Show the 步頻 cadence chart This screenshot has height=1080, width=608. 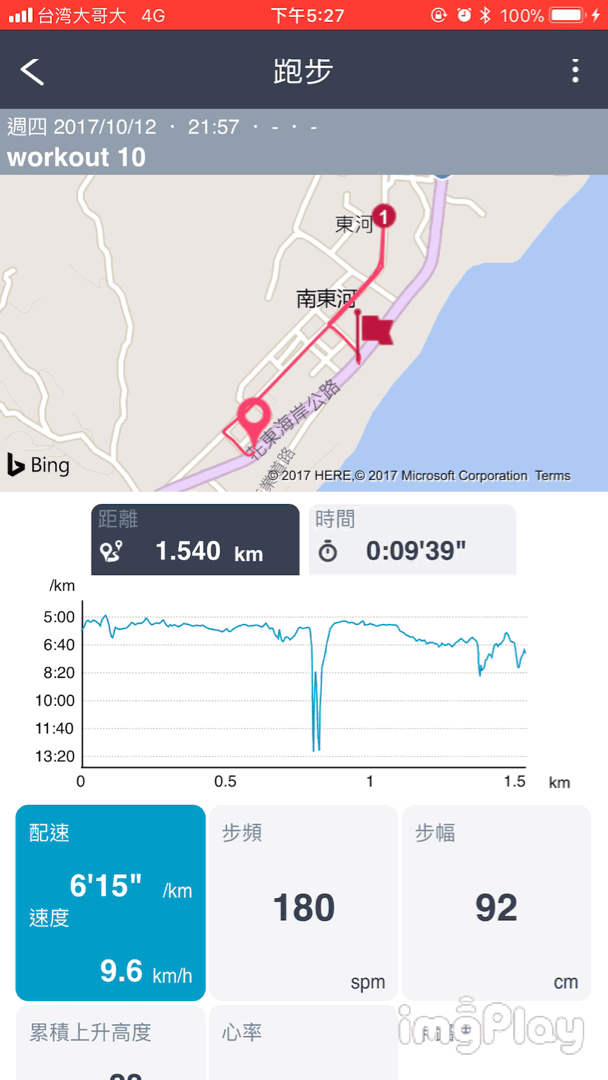coord(303,903)
